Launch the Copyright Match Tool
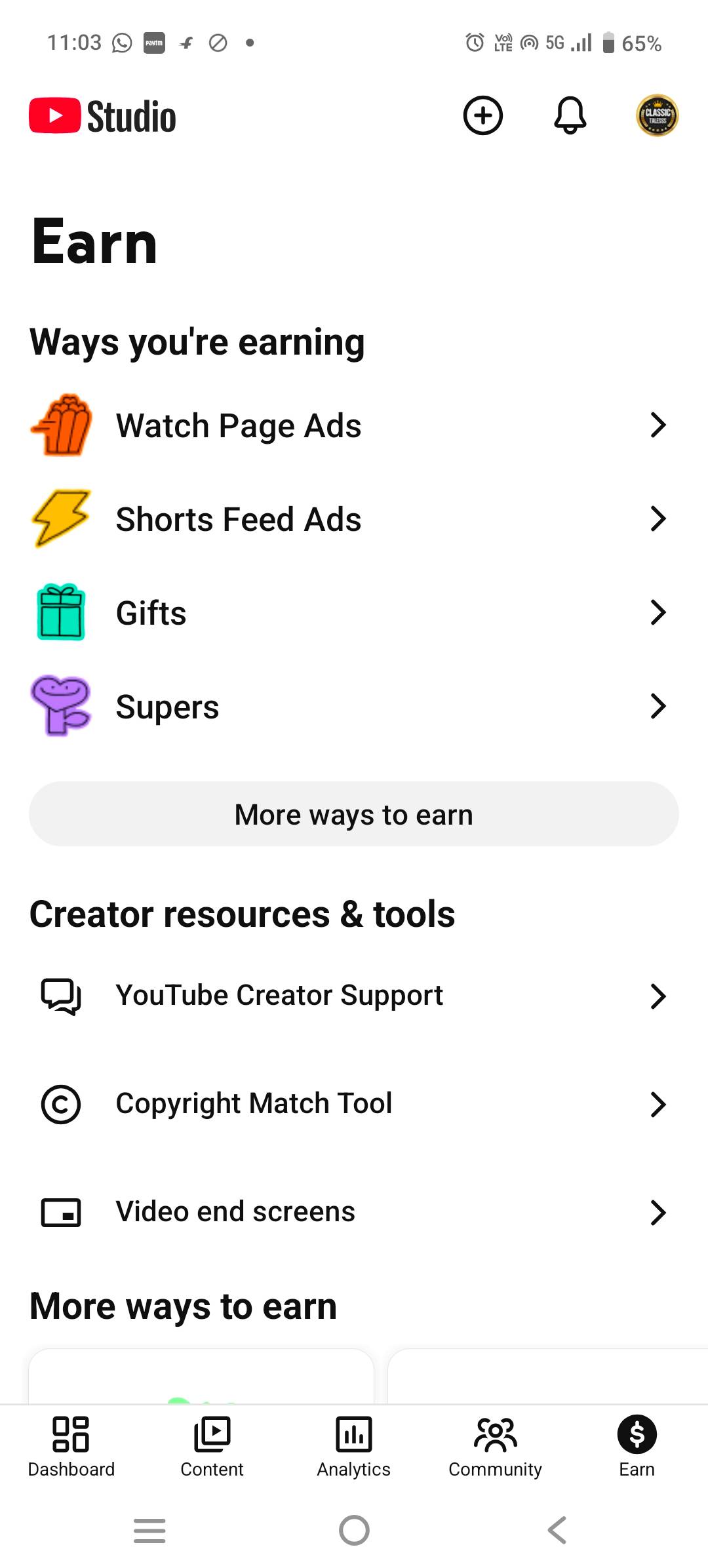Viewport: 708px width, 1568px height. coord(354,1104)
